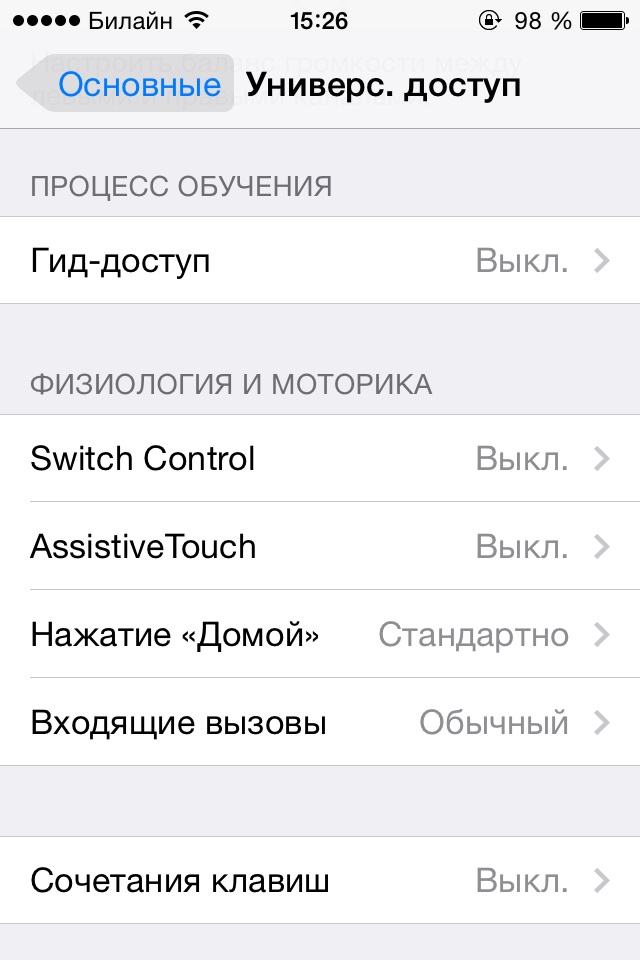
Task: Open Сочетания клавиш settings
Action: (320, 881)
